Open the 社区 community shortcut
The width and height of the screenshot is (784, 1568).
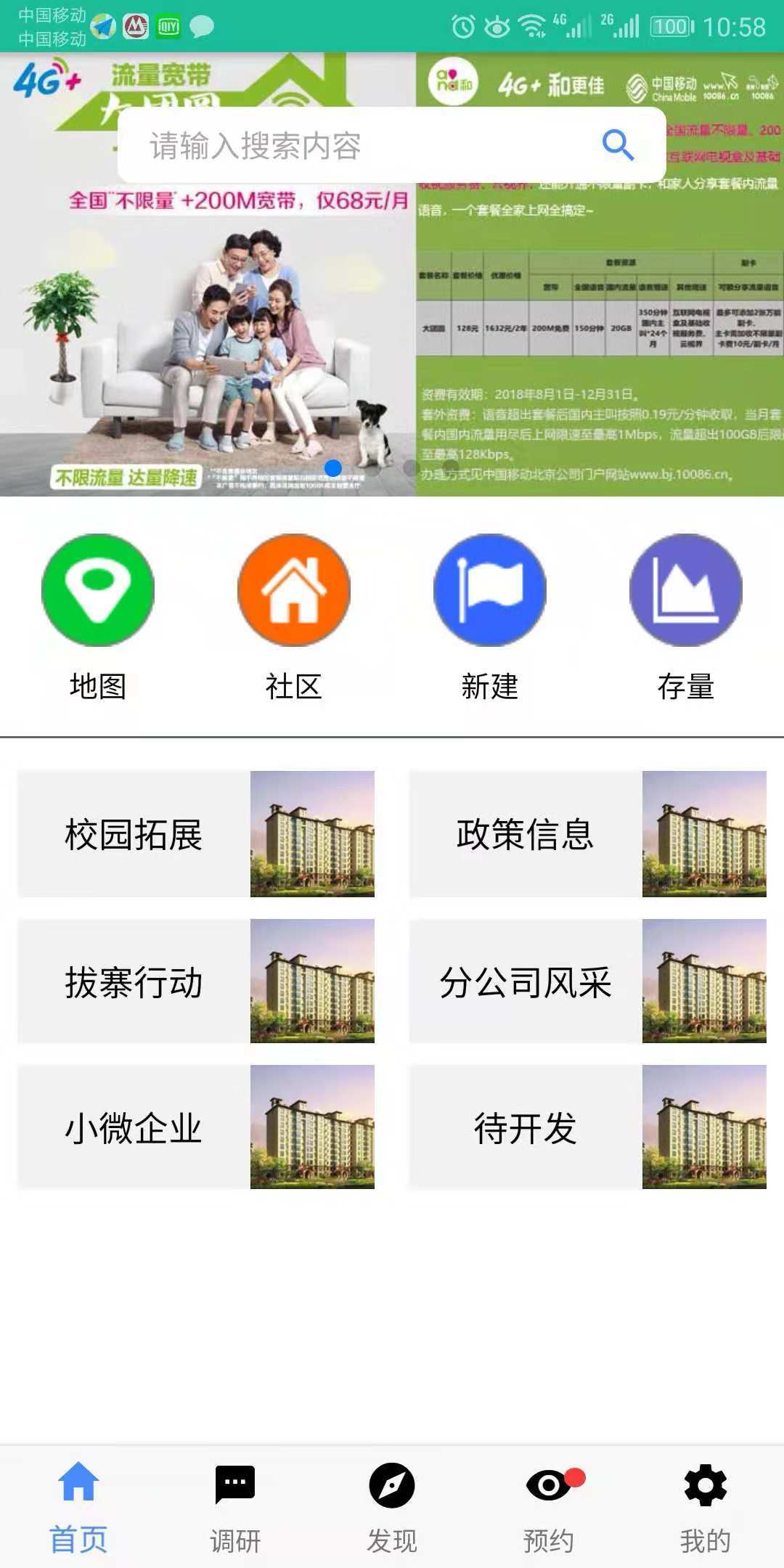coord(294,617)
